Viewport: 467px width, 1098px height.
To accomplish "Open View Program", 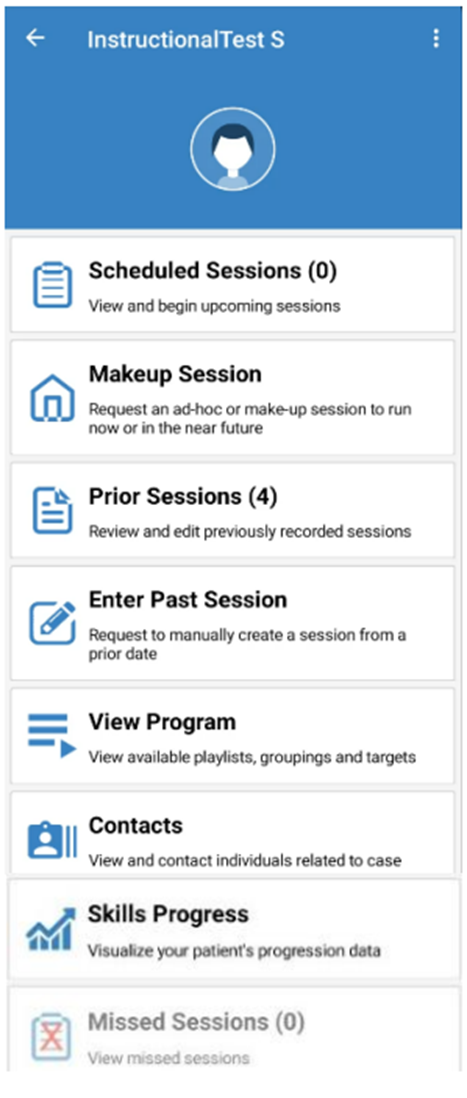I will (x=232, y=735).
